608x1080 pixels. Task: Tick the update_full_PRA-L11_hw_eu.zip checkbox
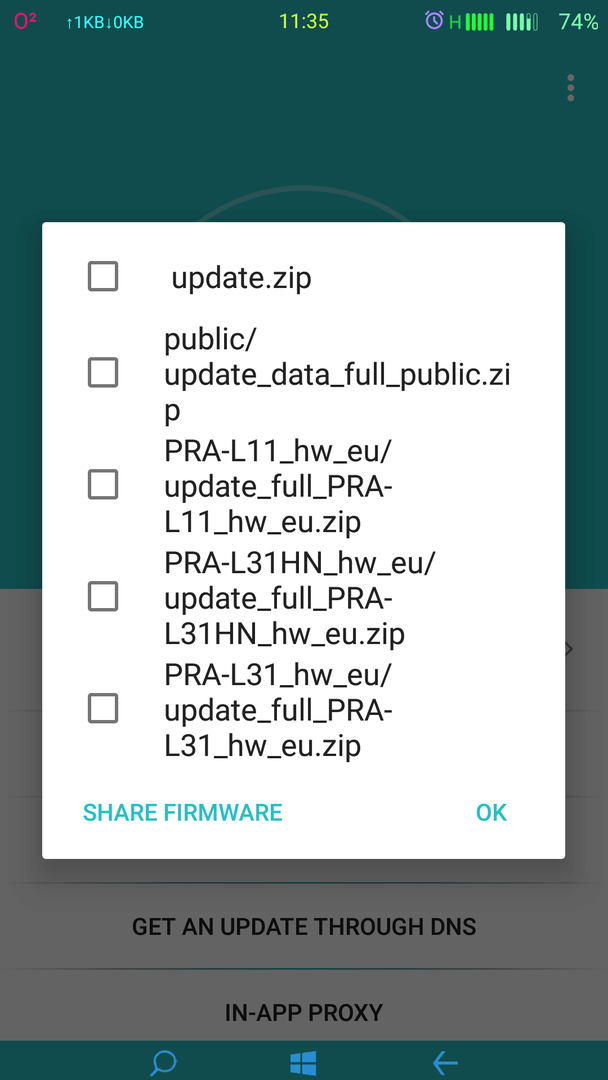(103, 484)
